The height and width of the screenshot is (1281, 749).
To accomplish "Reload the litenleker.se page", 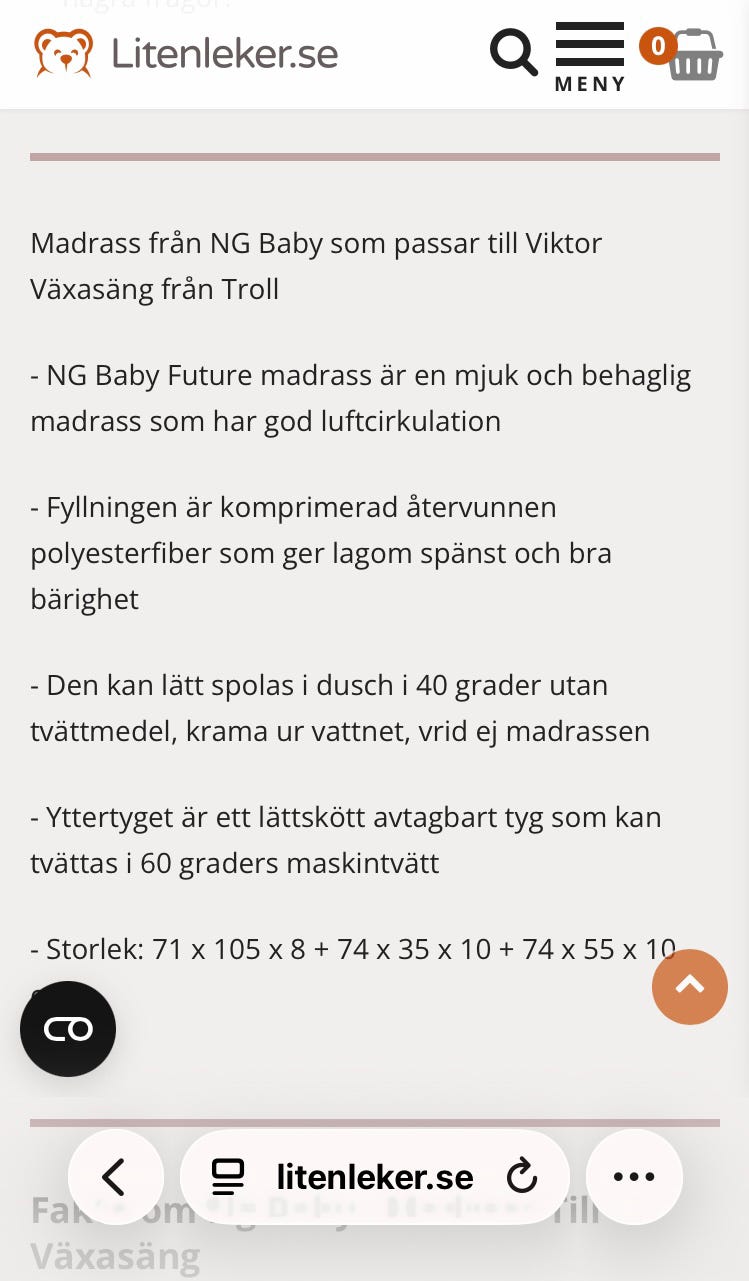I will click(521, 1177).
